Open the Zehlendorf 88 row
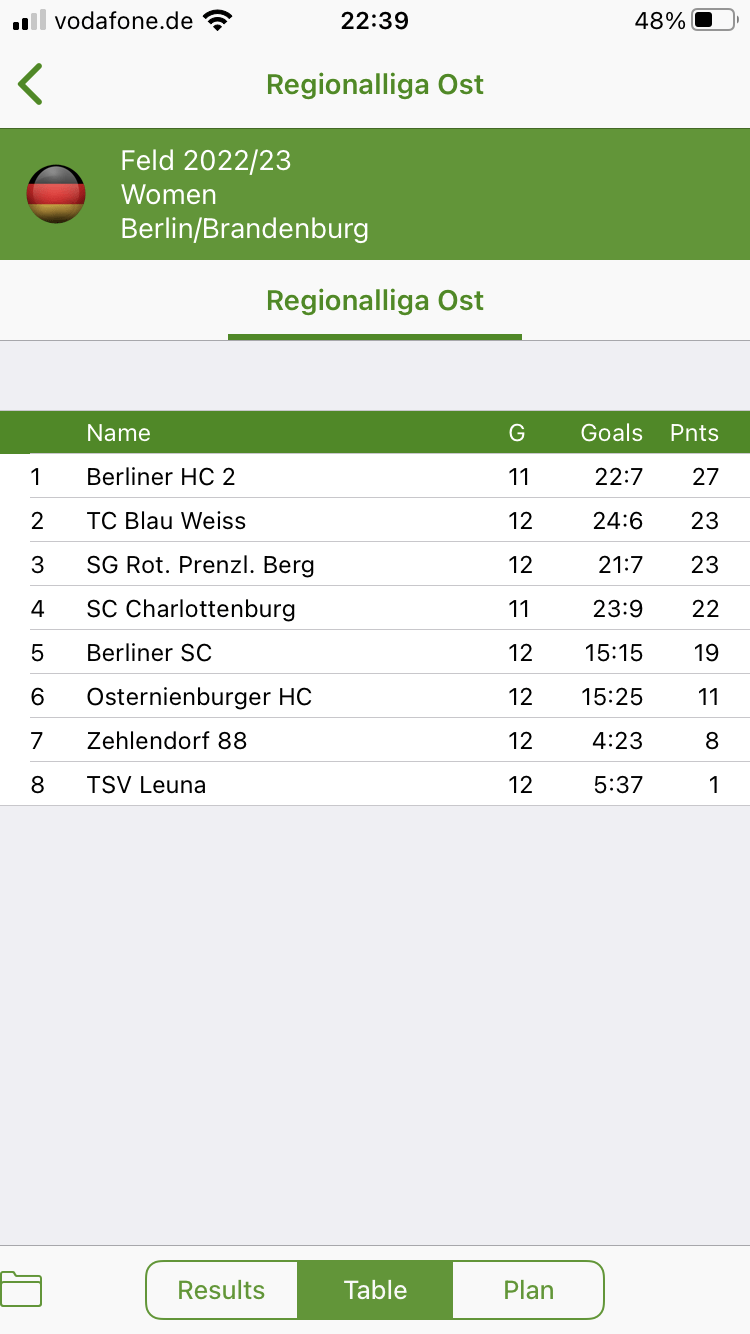The width and height of the screenshot is (750, 1334). point(375,741)
